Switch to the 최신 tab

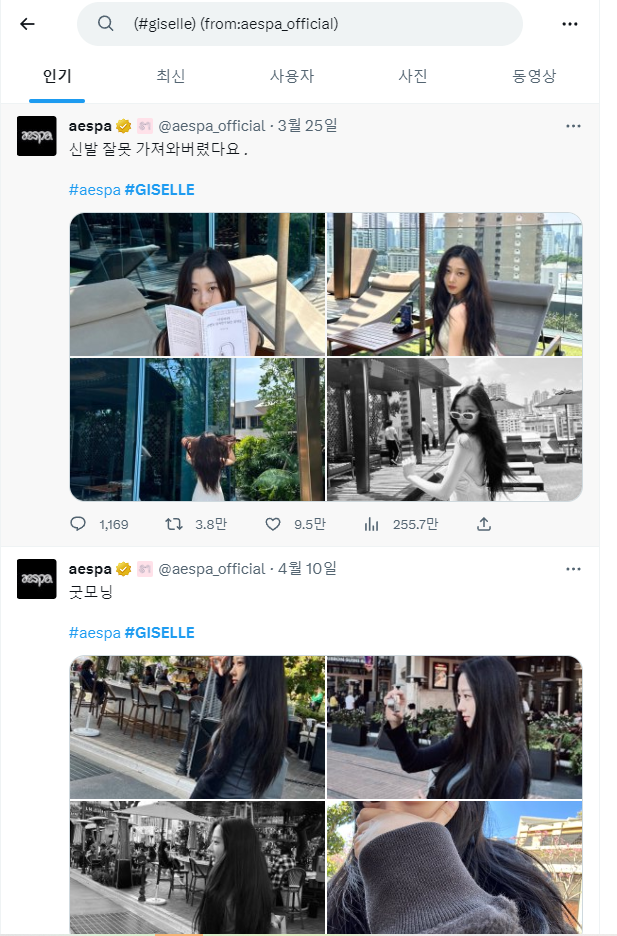pos(171,76)
